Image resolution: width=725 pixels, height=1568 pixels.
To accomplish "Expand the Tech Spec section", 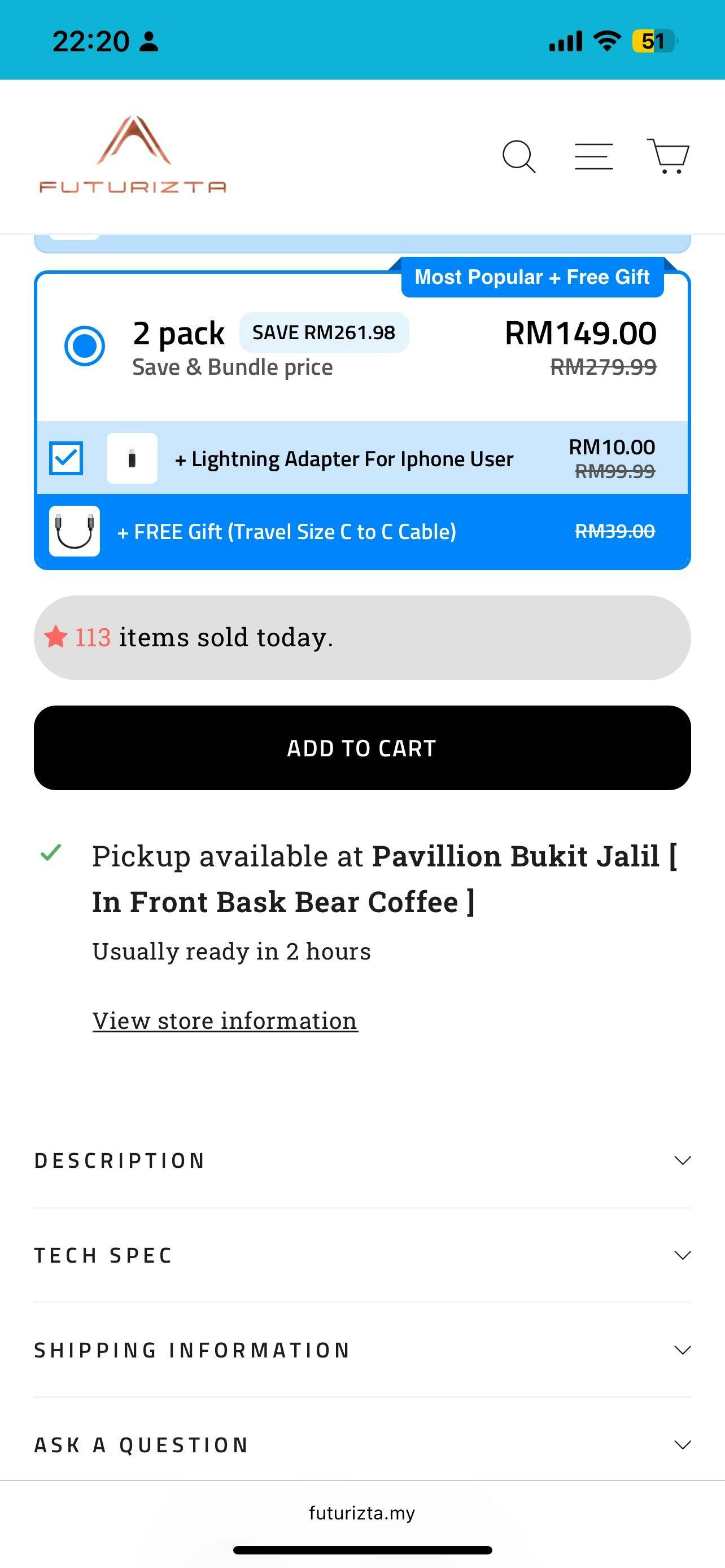I will (362, 1255).
